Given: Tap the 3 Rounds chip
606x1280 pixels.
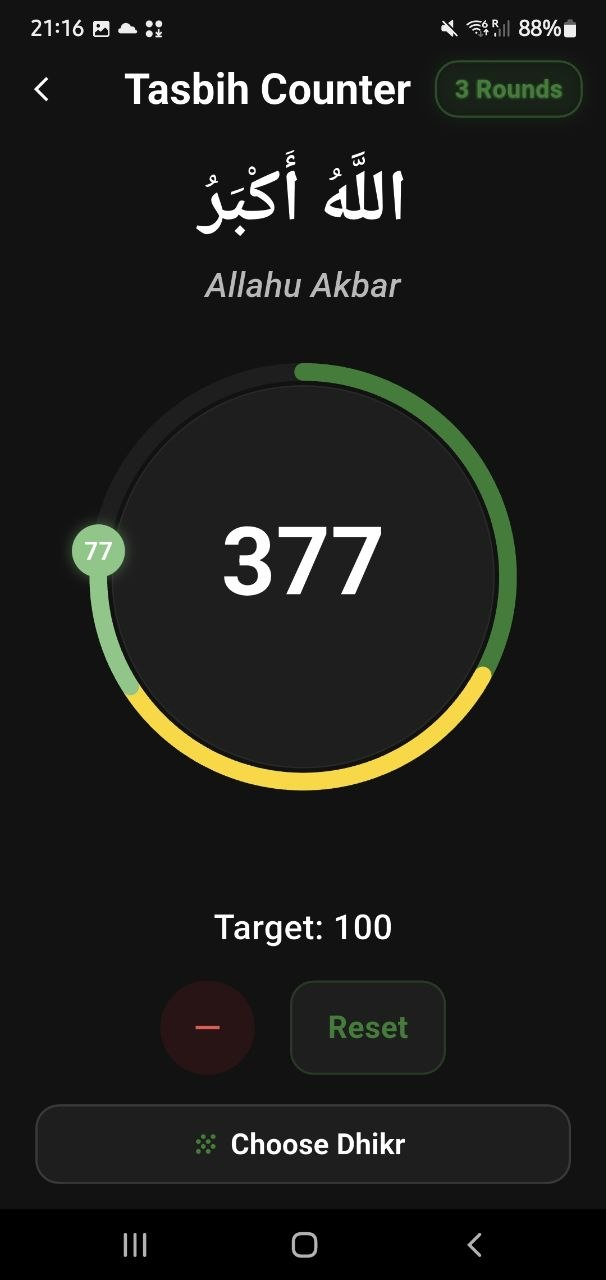Looking at the screenshot, I should click(x=509, y=89).
